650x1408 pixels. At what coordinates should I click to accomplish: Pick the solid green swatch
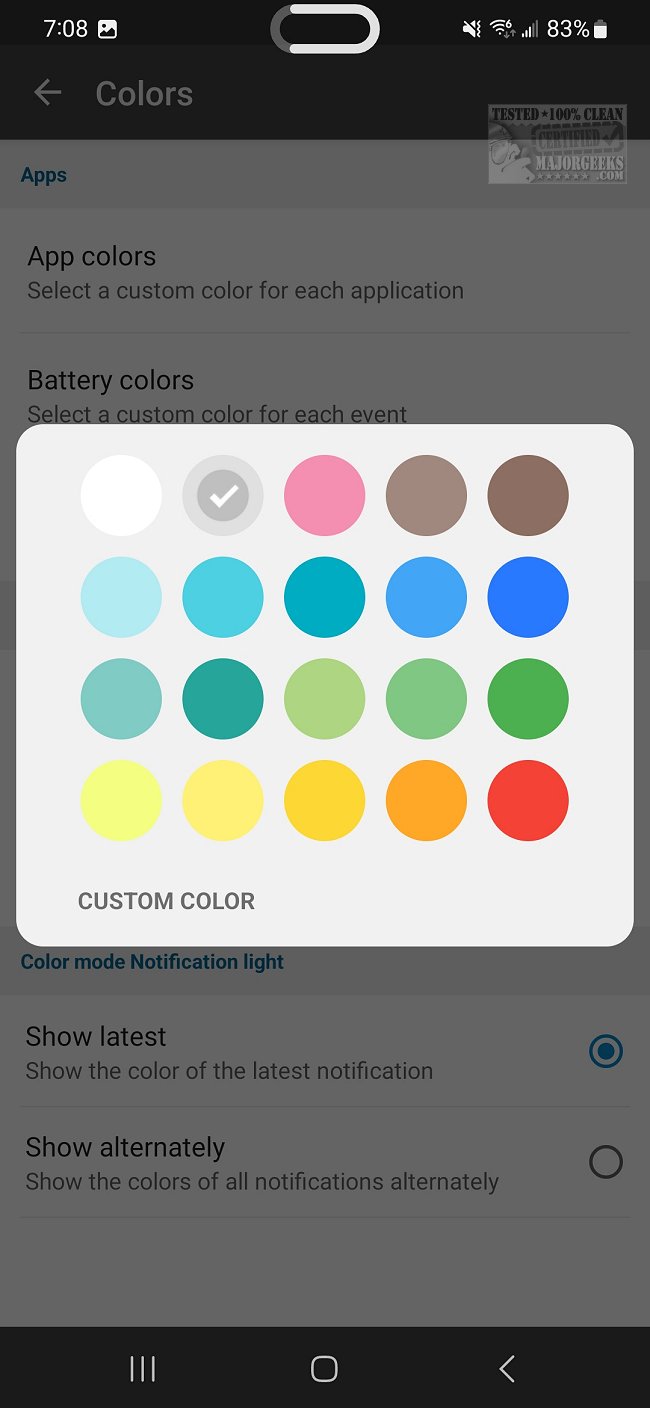pos(528,698)
